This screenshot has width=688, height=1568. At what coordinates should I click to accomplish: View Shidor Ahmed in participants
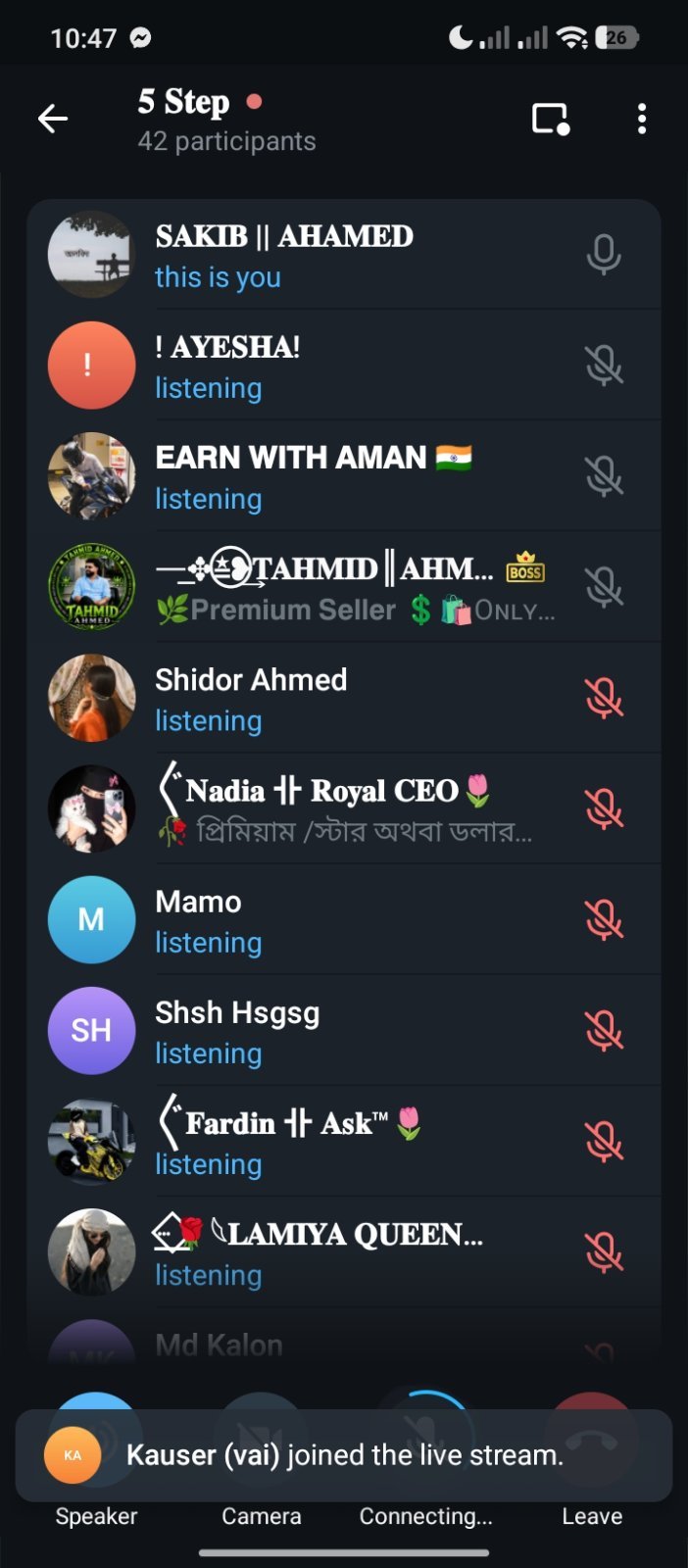pos(344,698)
